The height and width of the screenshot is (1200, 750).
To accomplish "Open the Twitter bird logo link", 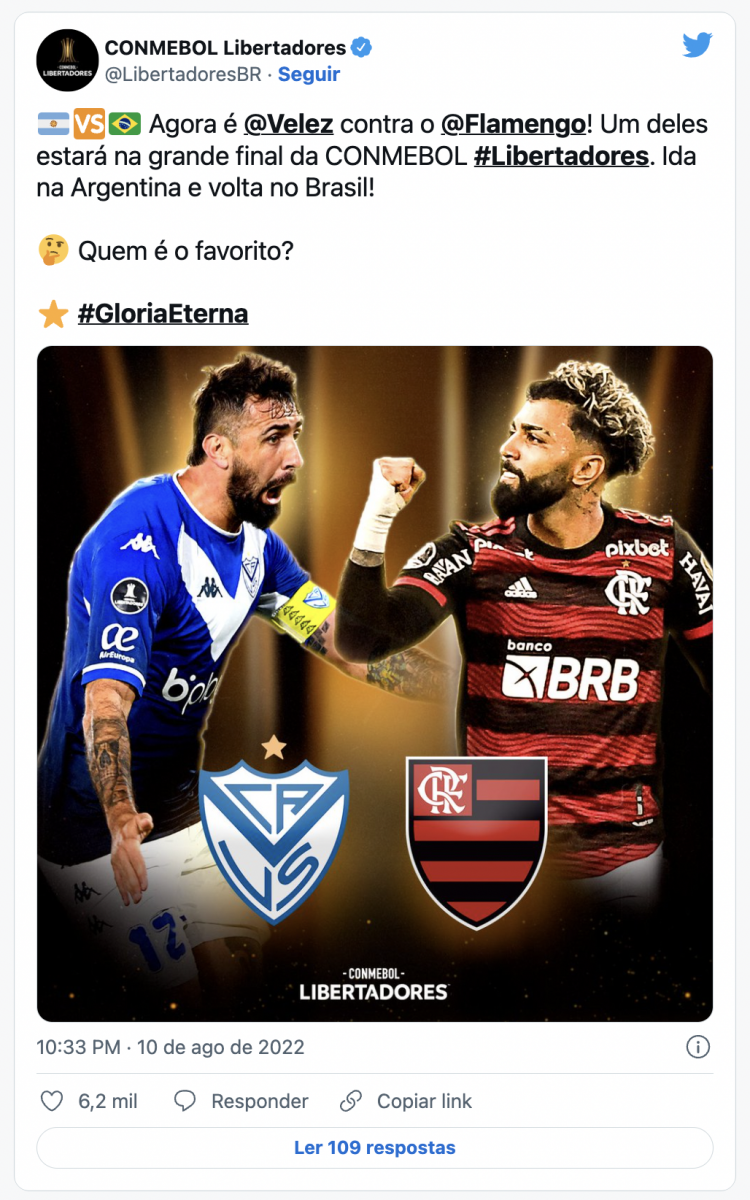I will (x=697, y=45).
